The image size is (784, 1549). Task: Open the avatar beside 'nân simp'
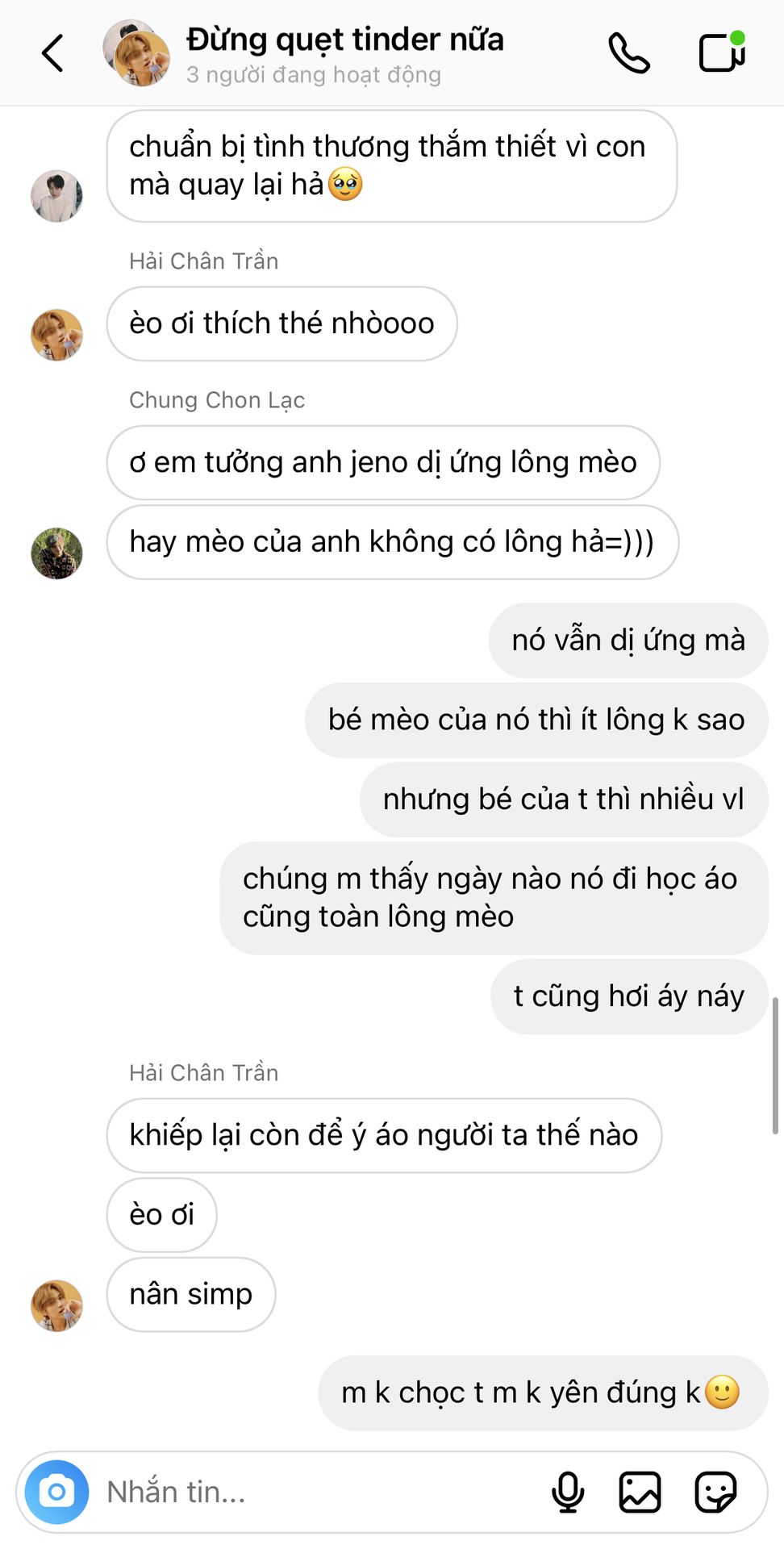click(56, 1305)
